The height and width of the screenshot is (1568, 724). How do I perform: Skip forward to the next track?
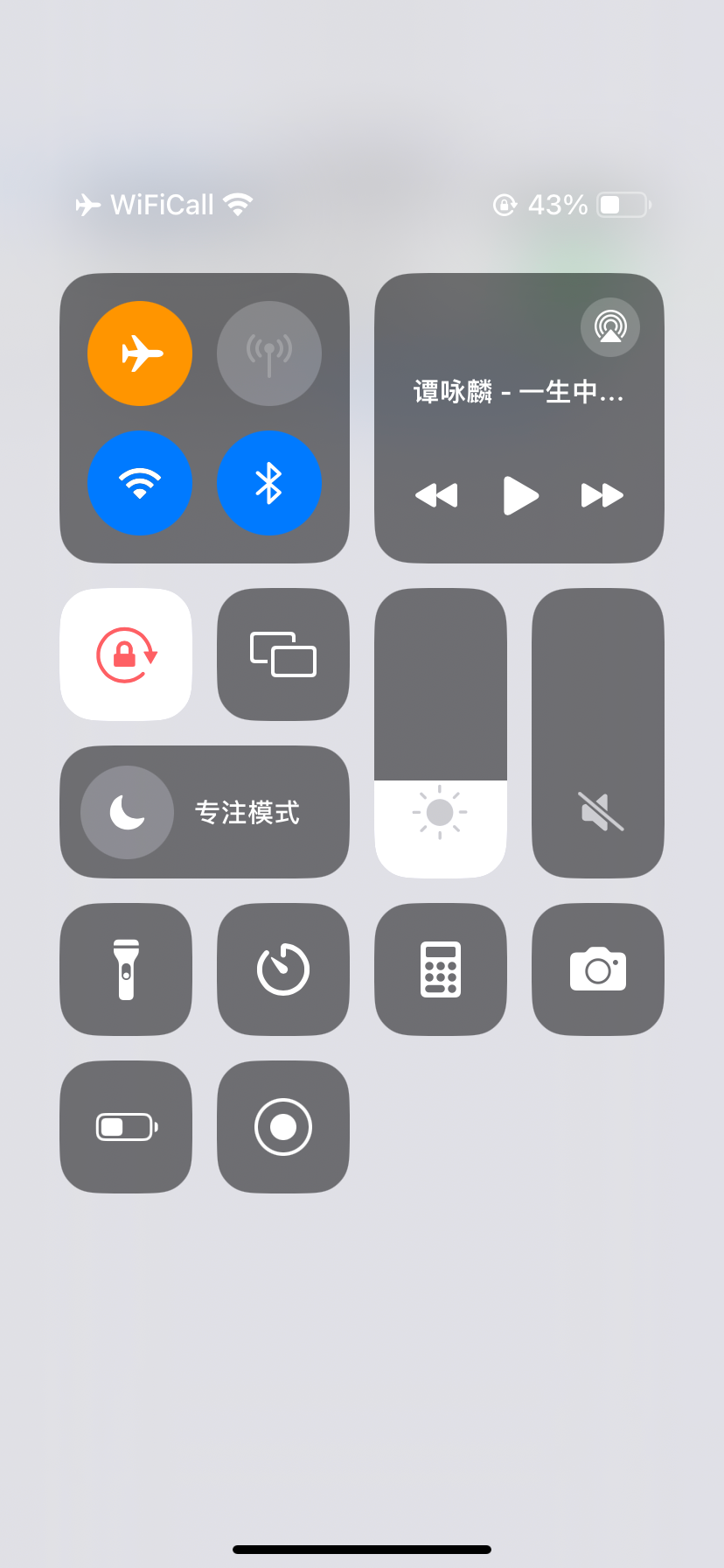(x=602, y=495)
